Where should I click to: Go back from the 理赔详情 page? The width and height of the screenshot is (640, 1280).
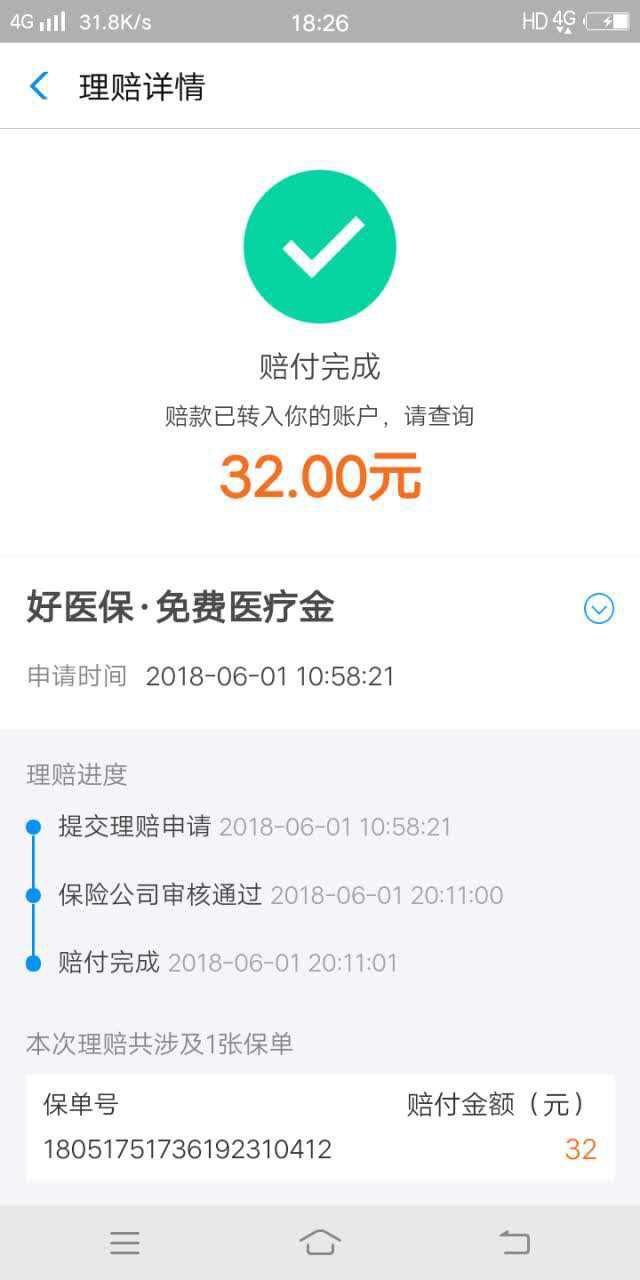click(39, 87)
